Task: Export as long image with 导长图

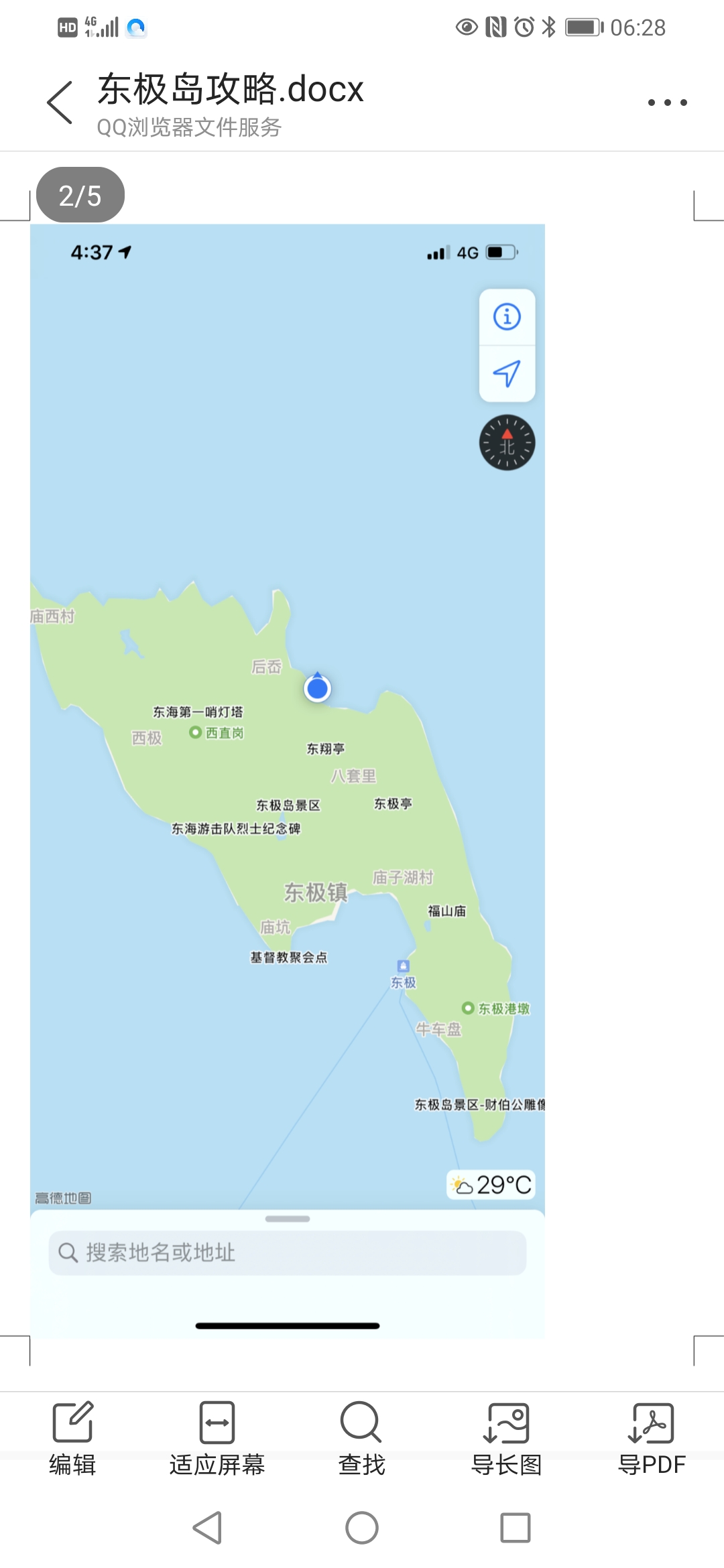Action: 507,1437
